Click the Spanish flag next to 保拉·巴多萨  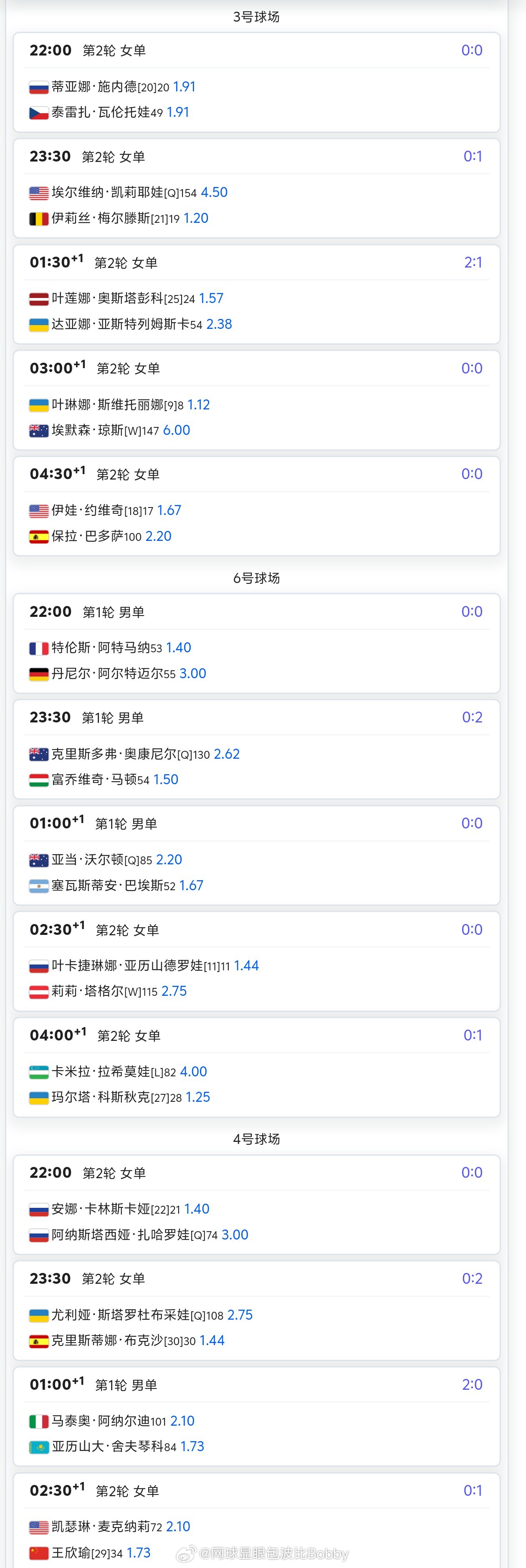coord(38,536)
